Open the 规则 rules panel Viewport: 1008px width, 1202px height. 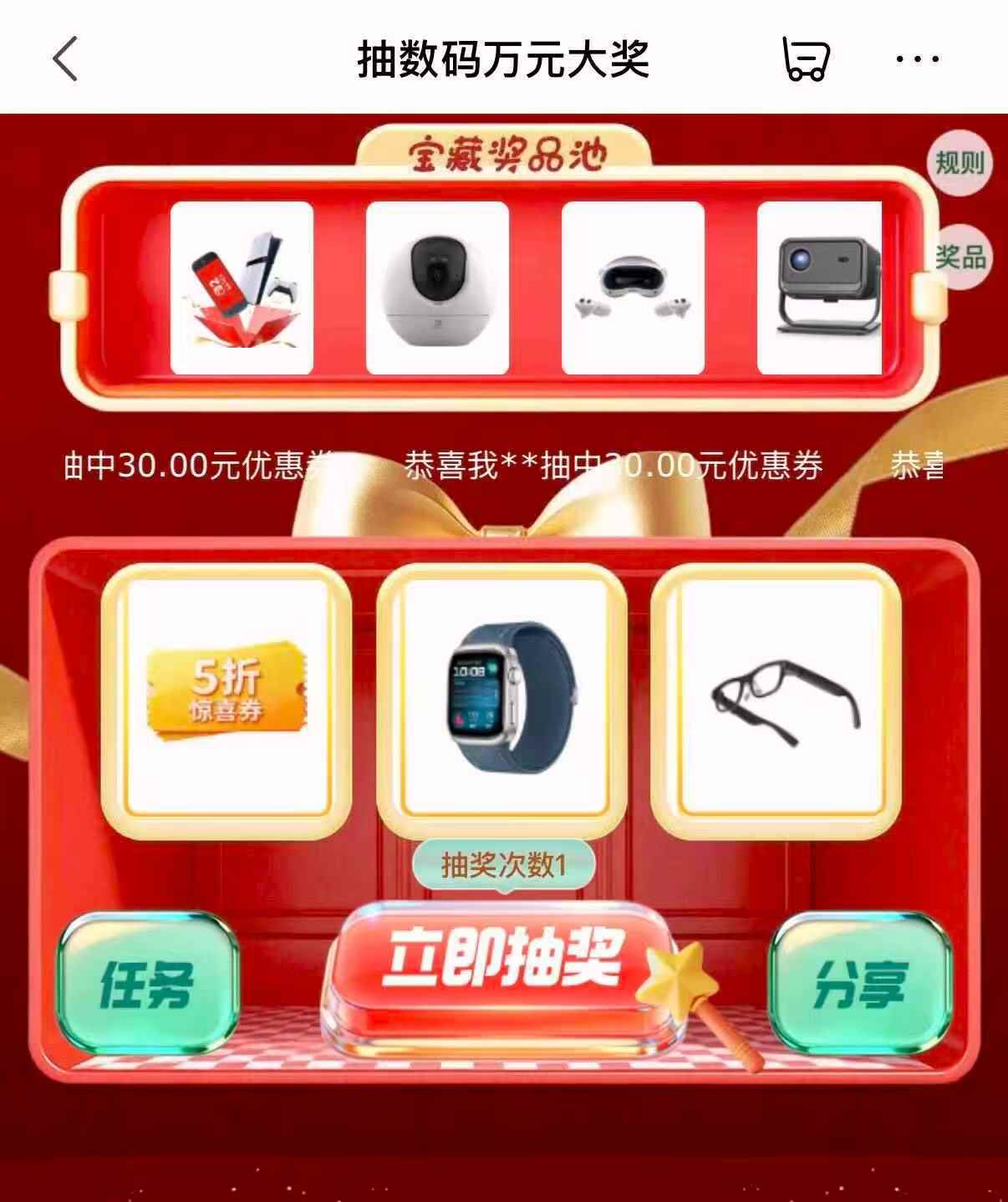click(958, 165)
